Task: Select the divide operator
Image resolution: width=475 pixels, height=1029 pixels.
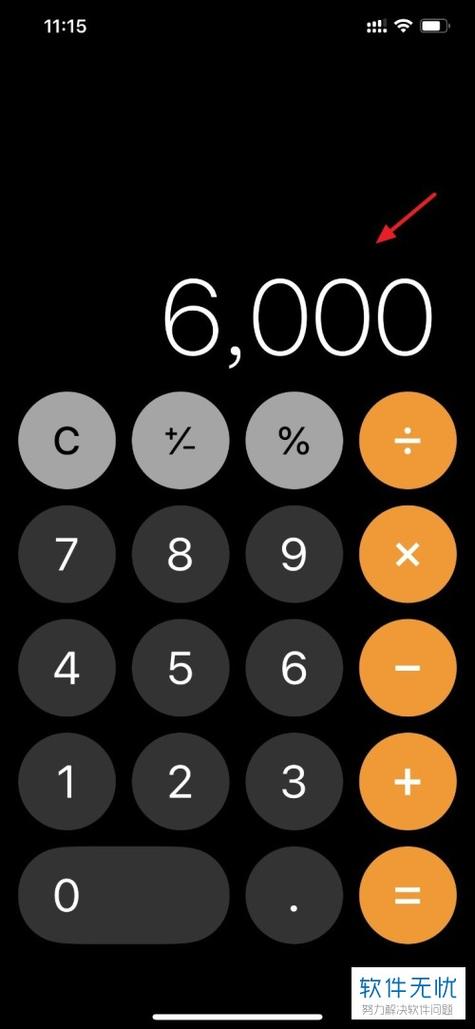Action: (407, 440)
